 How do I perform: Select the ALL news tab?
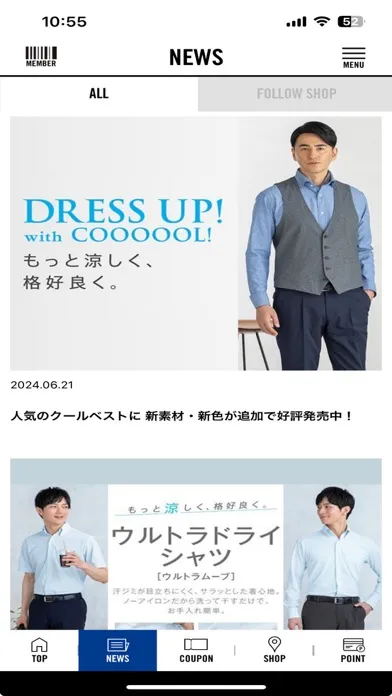(99, 94)
